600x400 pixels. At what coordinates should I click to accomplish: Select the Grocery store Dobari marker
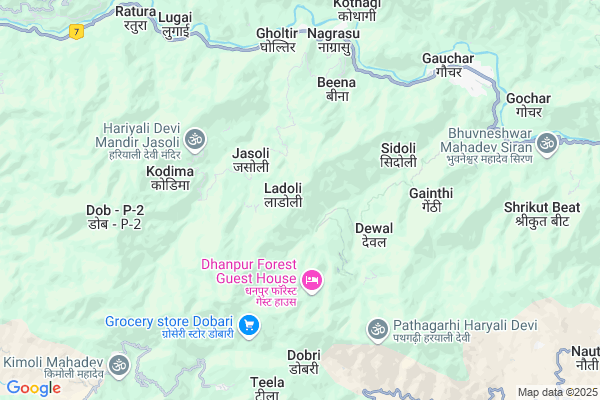tap(249, 324)
